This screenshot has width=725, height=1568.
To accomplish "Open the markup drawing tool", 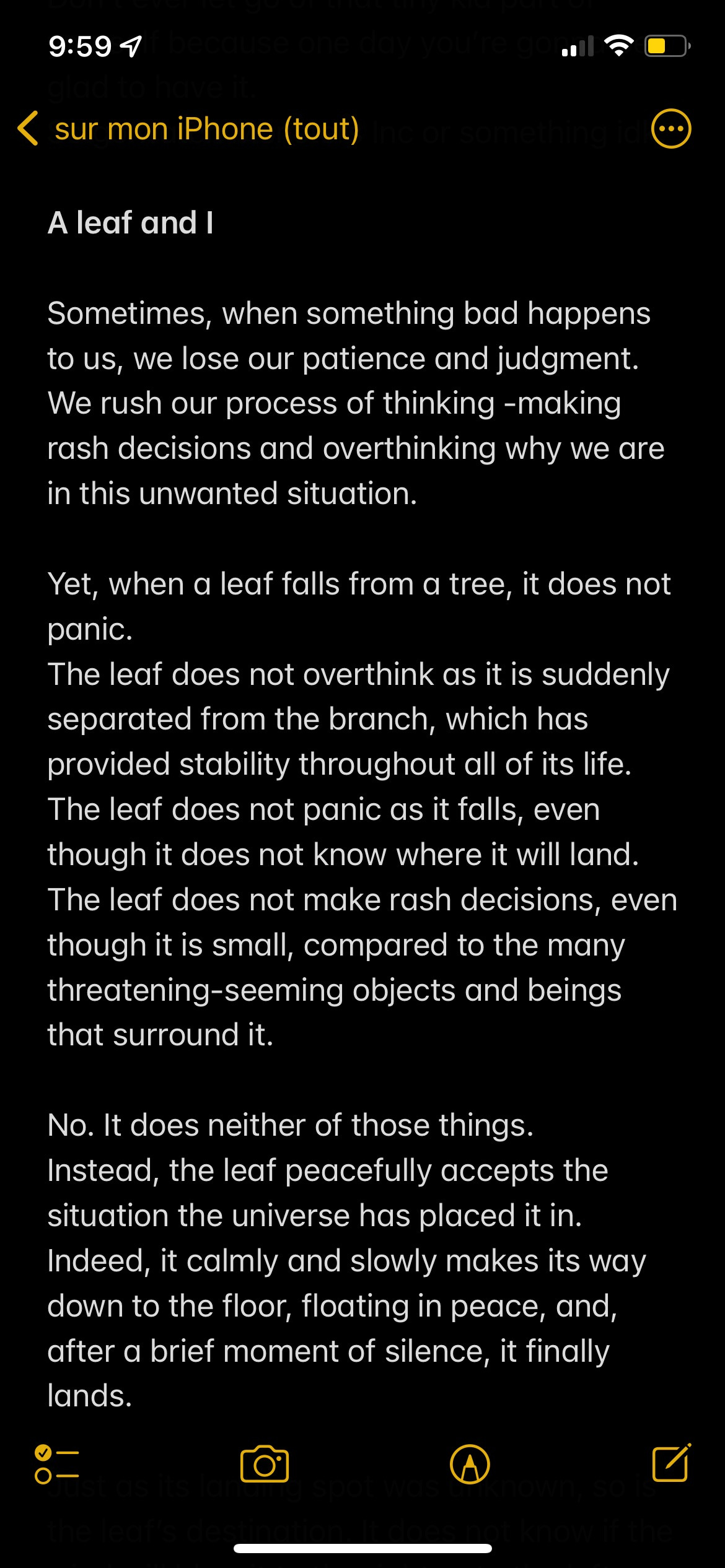I will tap(470, 1465).
